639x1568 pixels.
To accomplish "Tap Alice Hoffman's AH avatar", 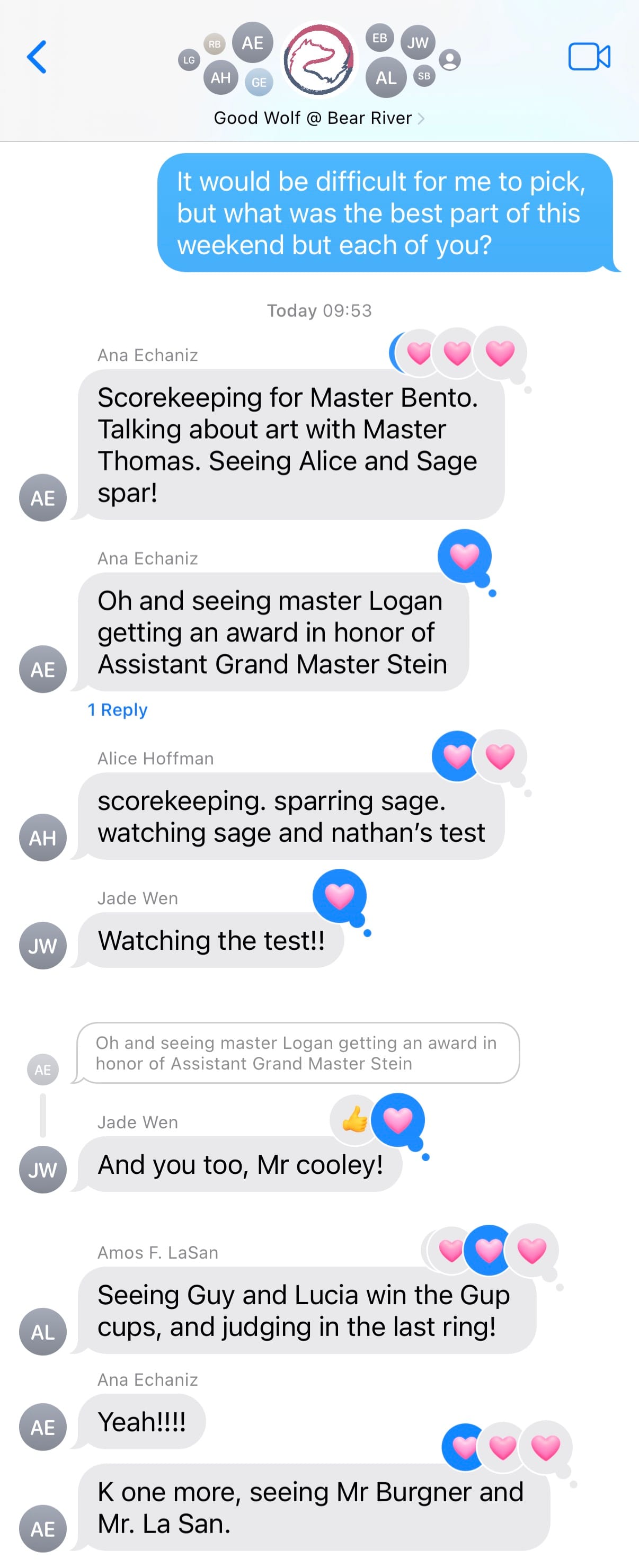I will [42, 838].
